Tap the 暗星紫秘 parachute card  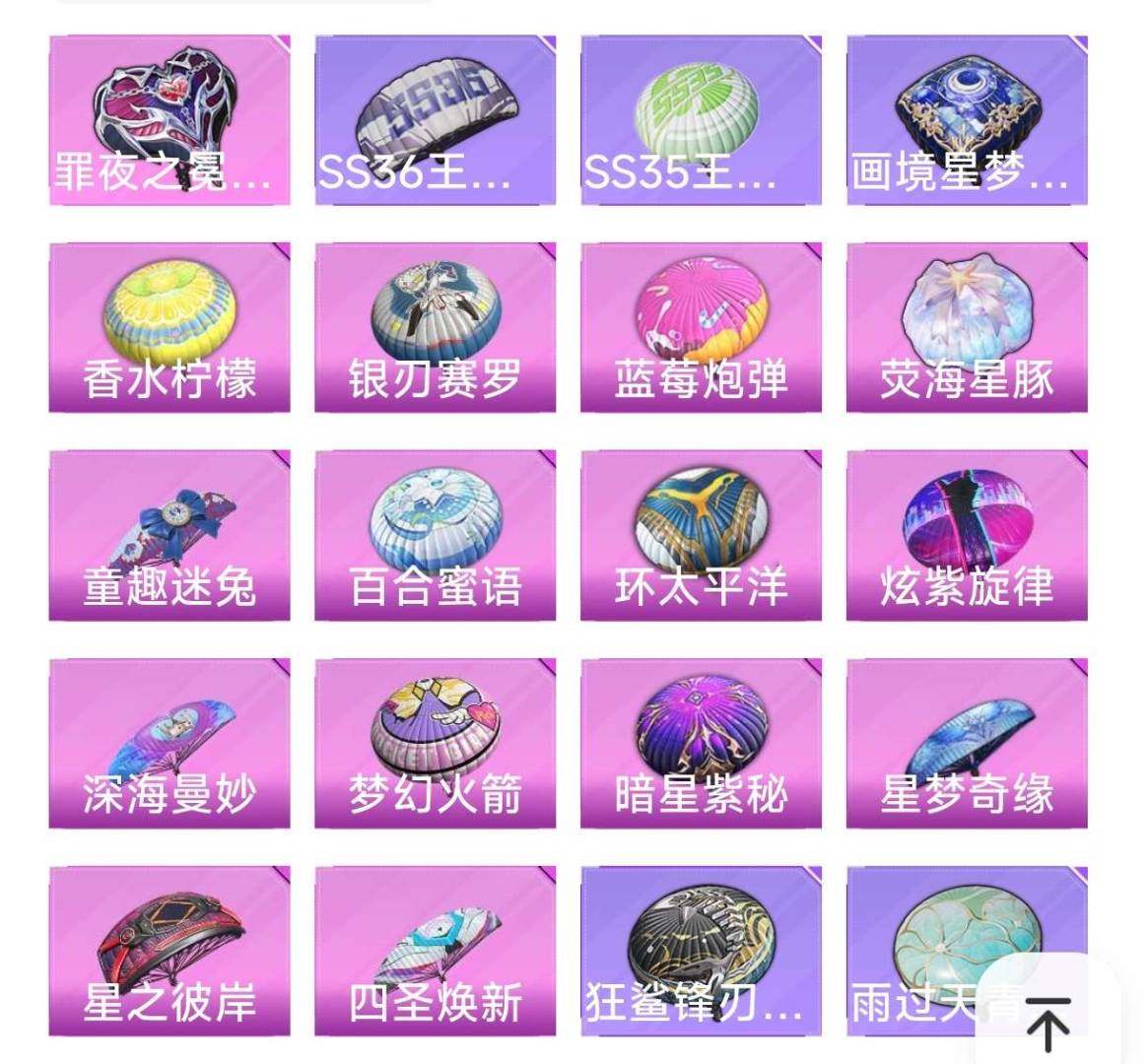701,743
